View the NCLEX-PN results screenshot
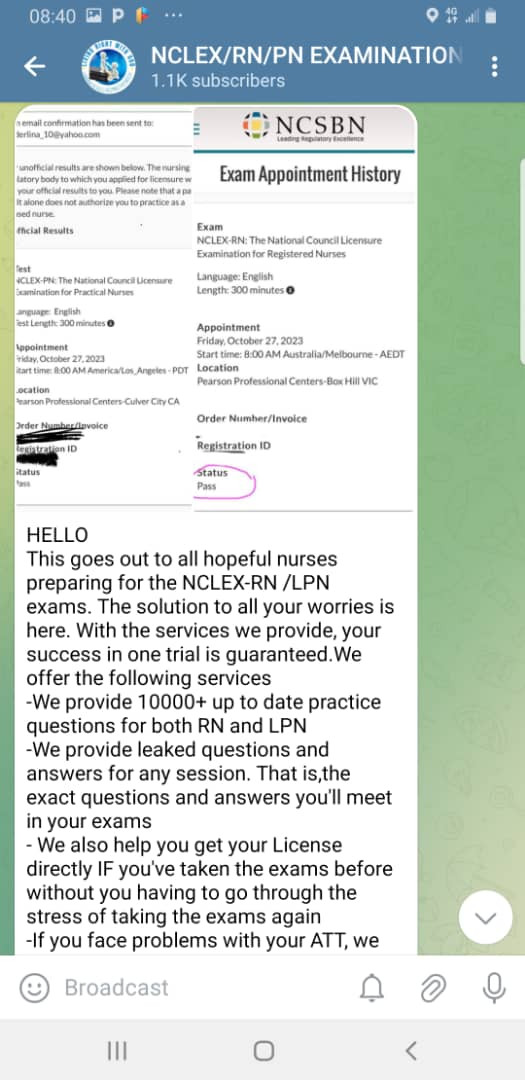Screen dimensions: 525x1080 click(103, 308)
